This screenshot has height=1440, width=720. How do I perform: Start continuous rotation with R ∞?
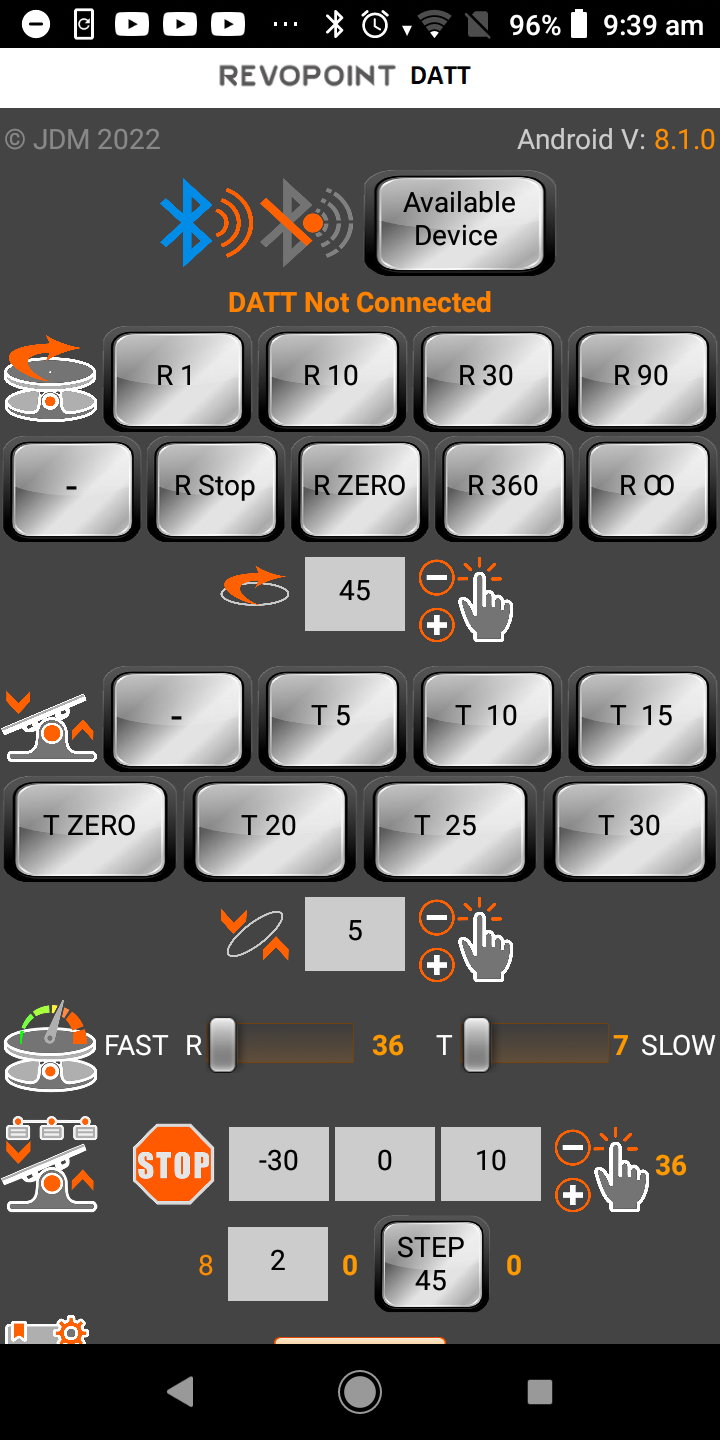pos(647,487)
